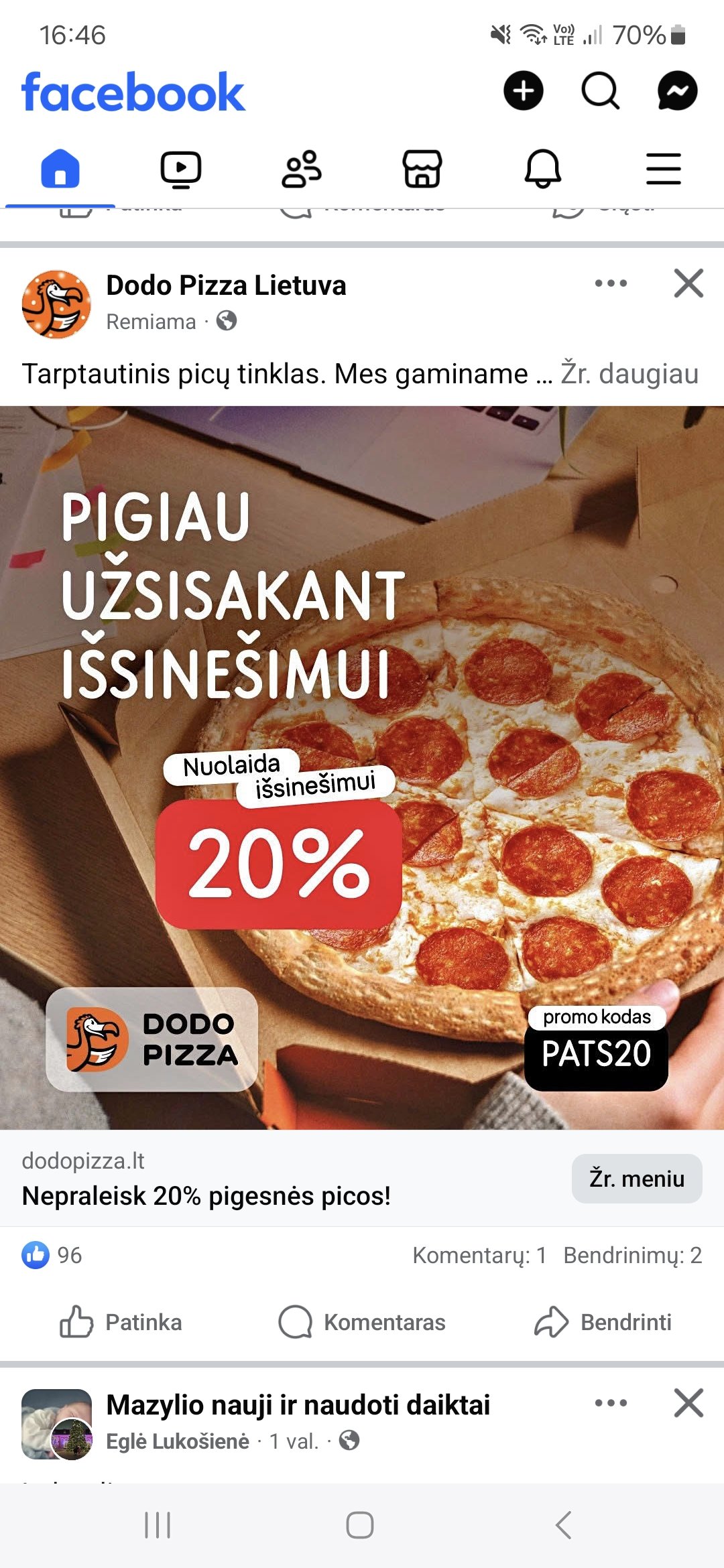Tap the plus create button
724x1568 pixels.
523,90
